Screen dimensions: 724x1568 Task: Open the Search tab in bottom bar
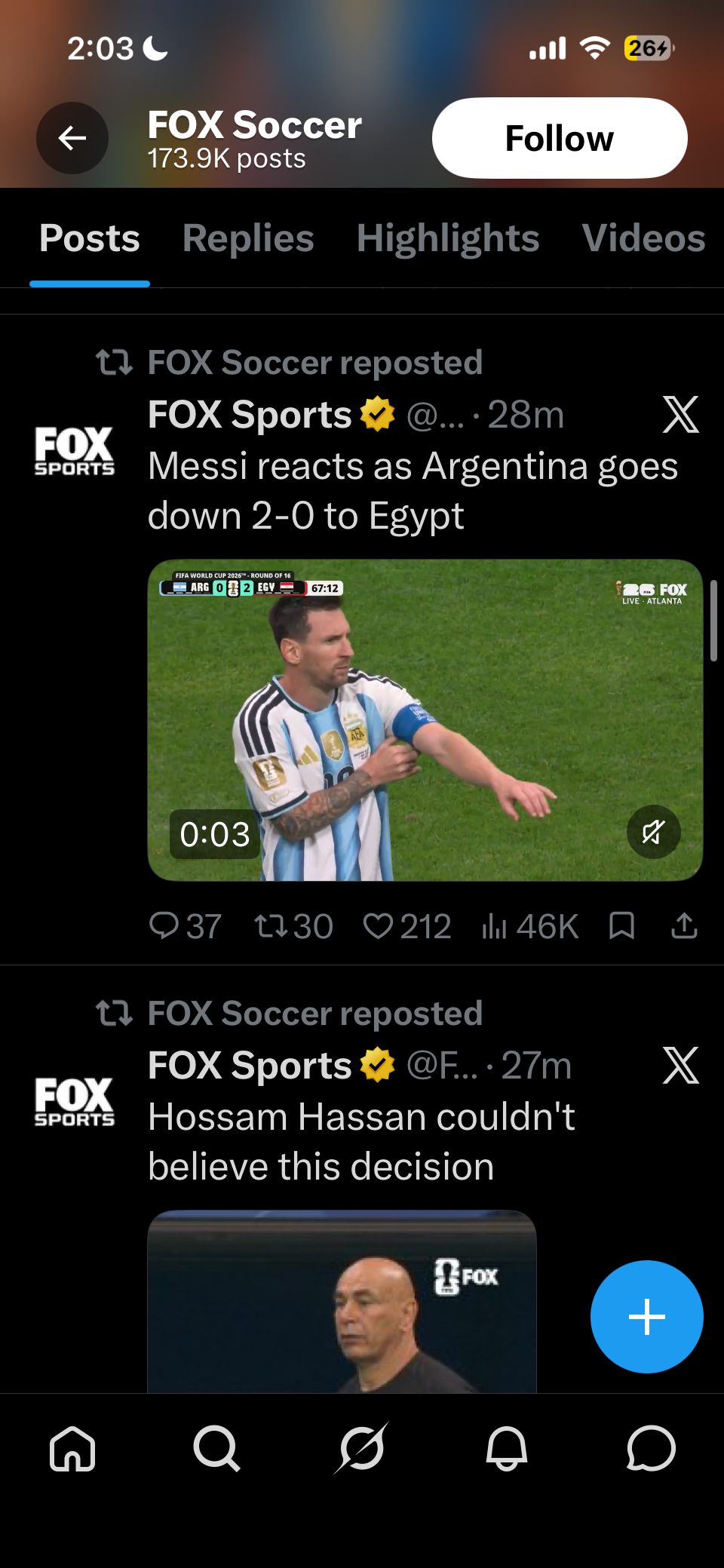pos(216,1448)
